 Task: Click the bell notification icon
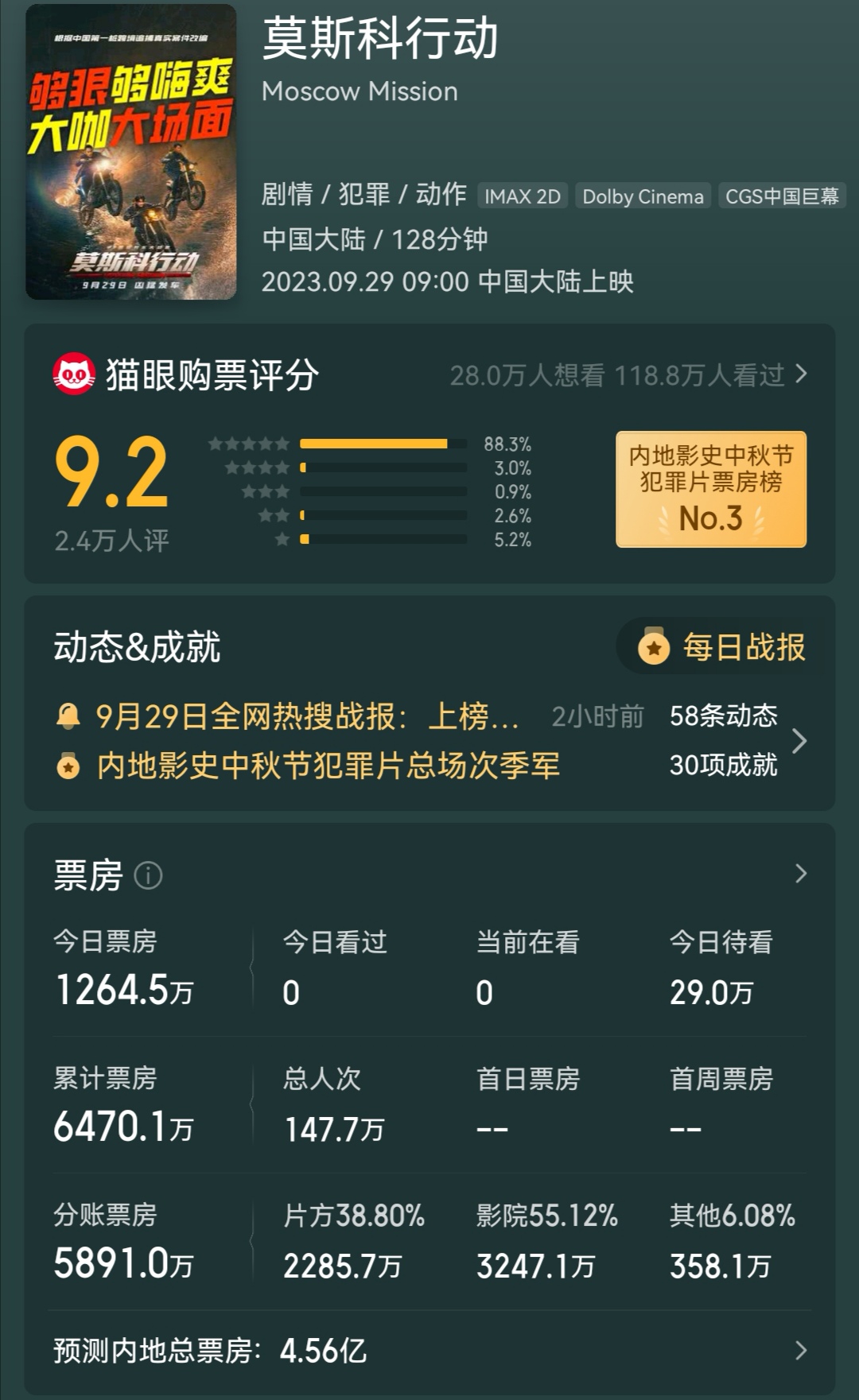pyautogui.click(x=68, y=716)
